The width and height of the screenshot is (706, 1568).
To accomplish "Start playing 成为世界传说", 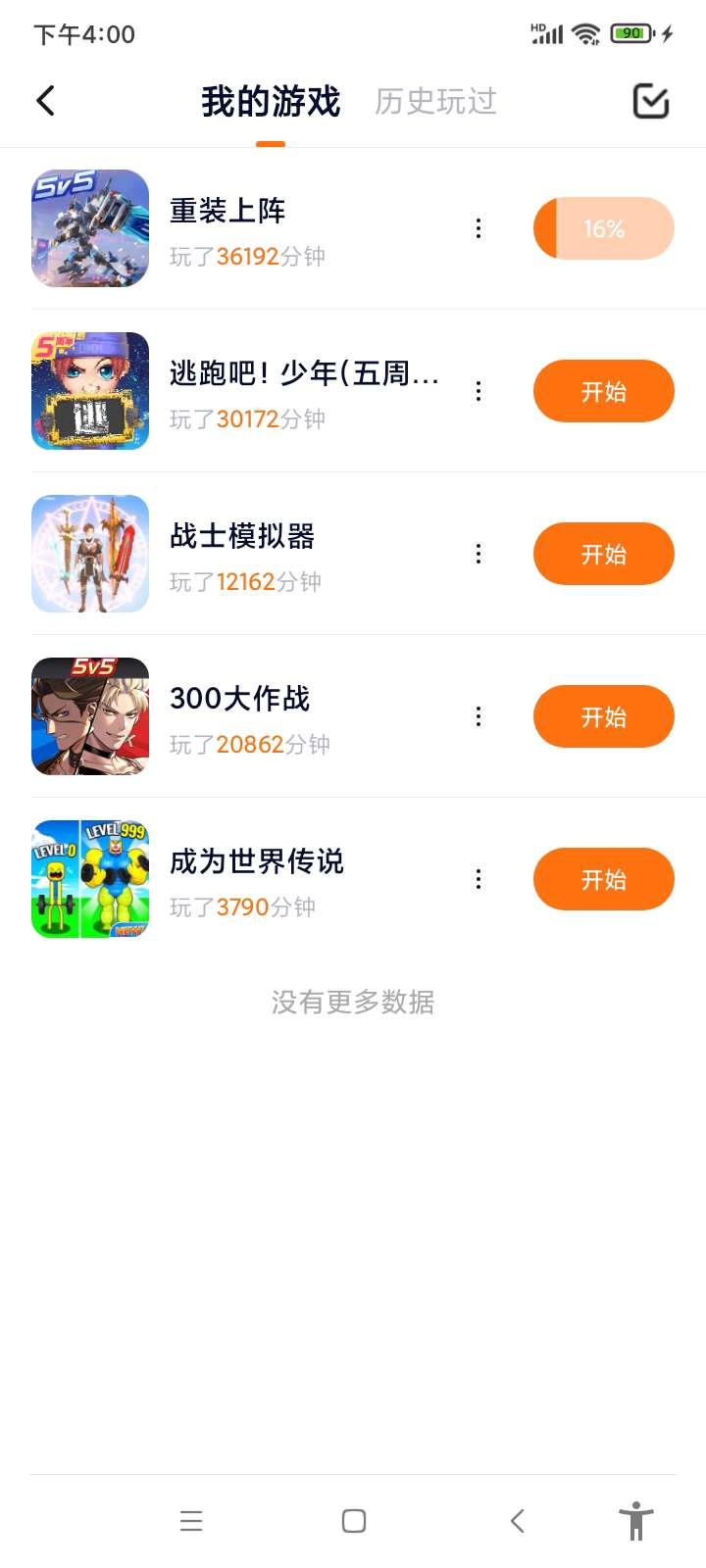I will coord(604,879).
